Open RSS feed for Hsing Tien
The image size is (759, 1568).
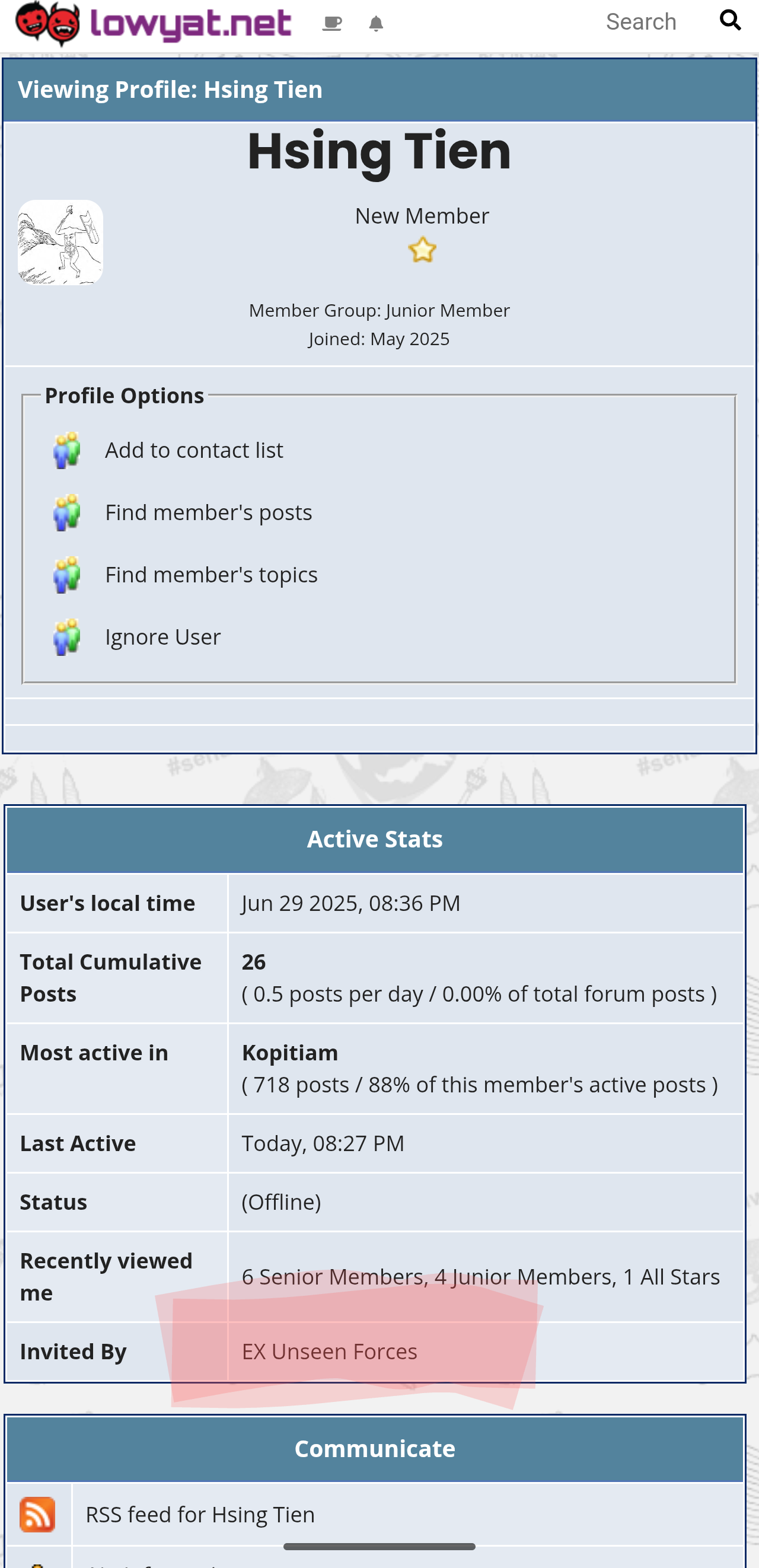point(200,1515)
